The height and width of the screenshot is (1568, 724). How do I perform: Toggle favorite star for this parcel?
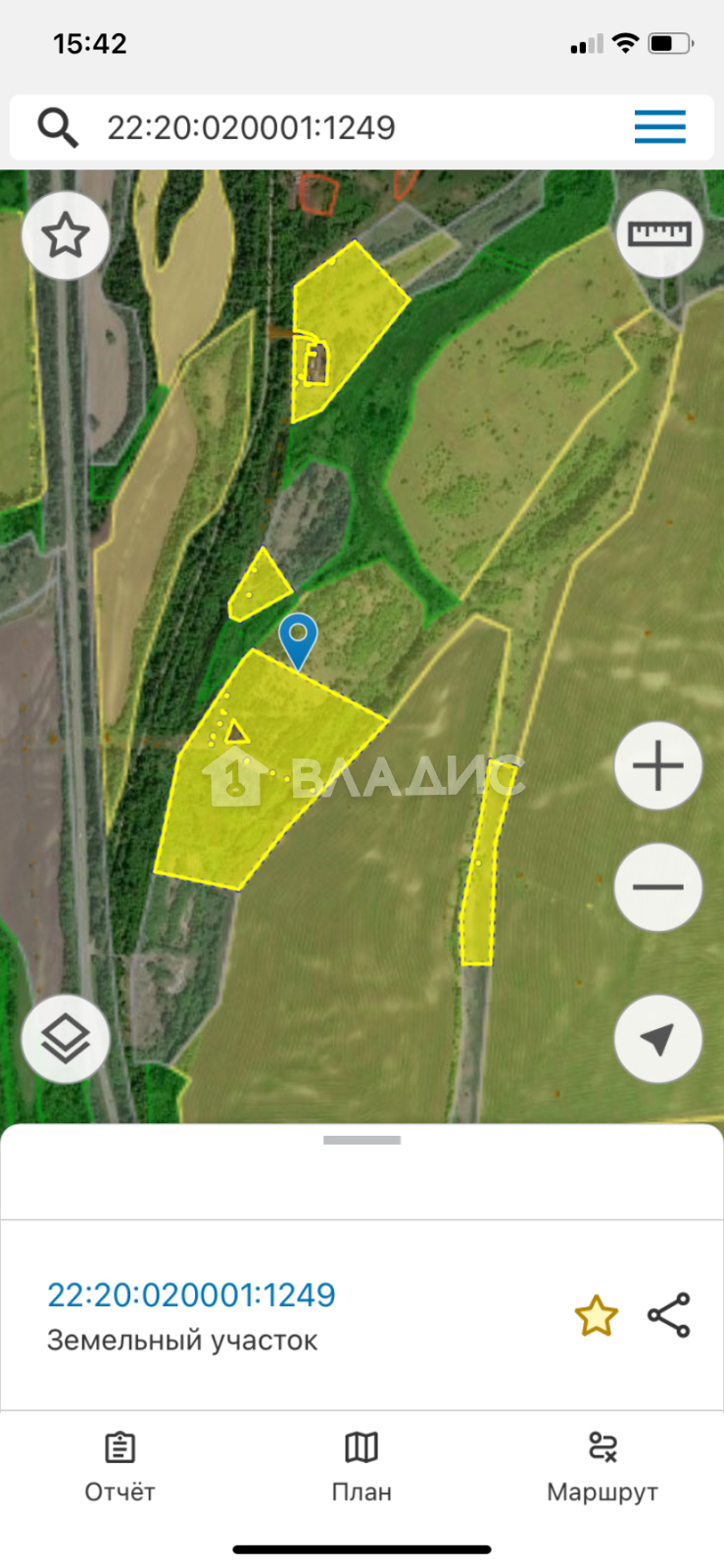coord(596,1315)
